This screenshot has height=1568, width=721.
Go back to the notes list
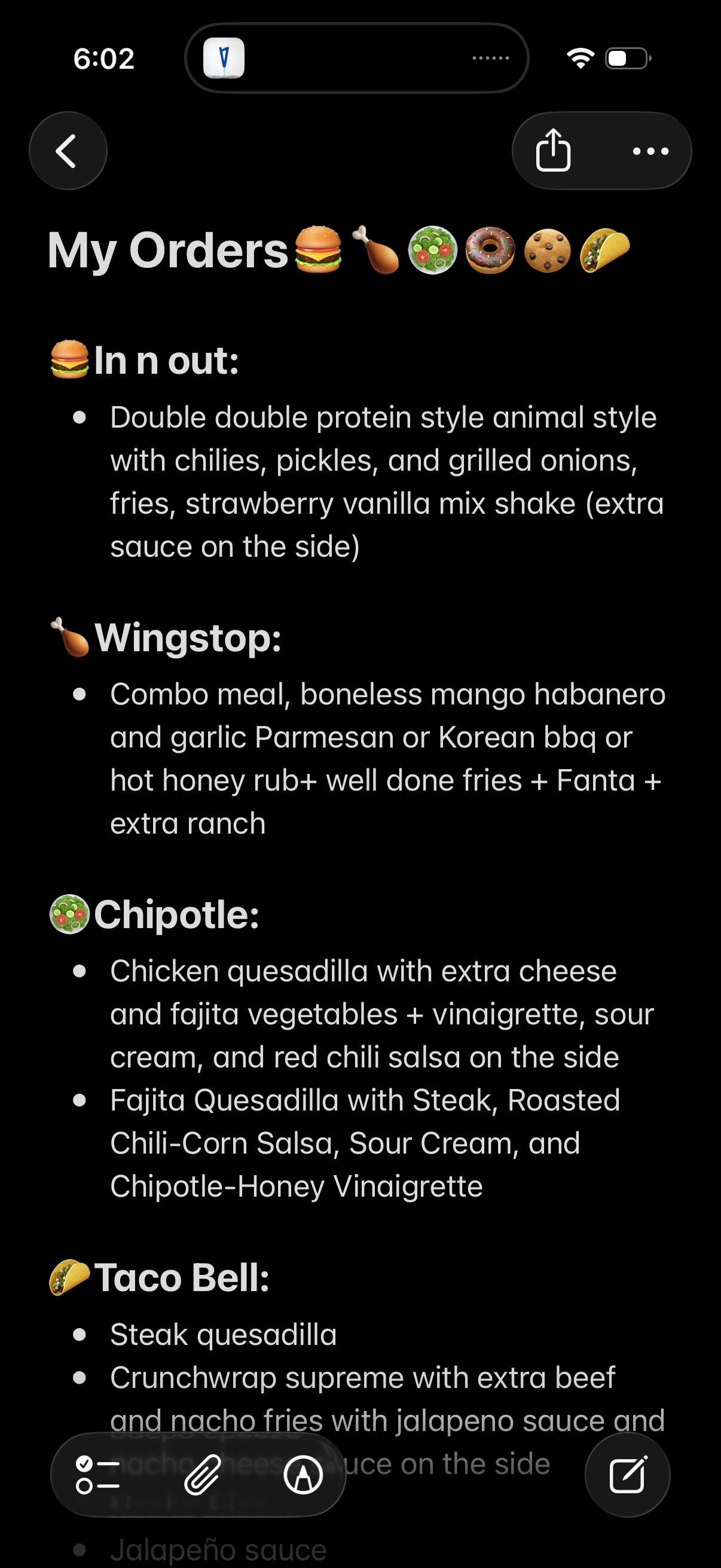[x=68, y=150]
